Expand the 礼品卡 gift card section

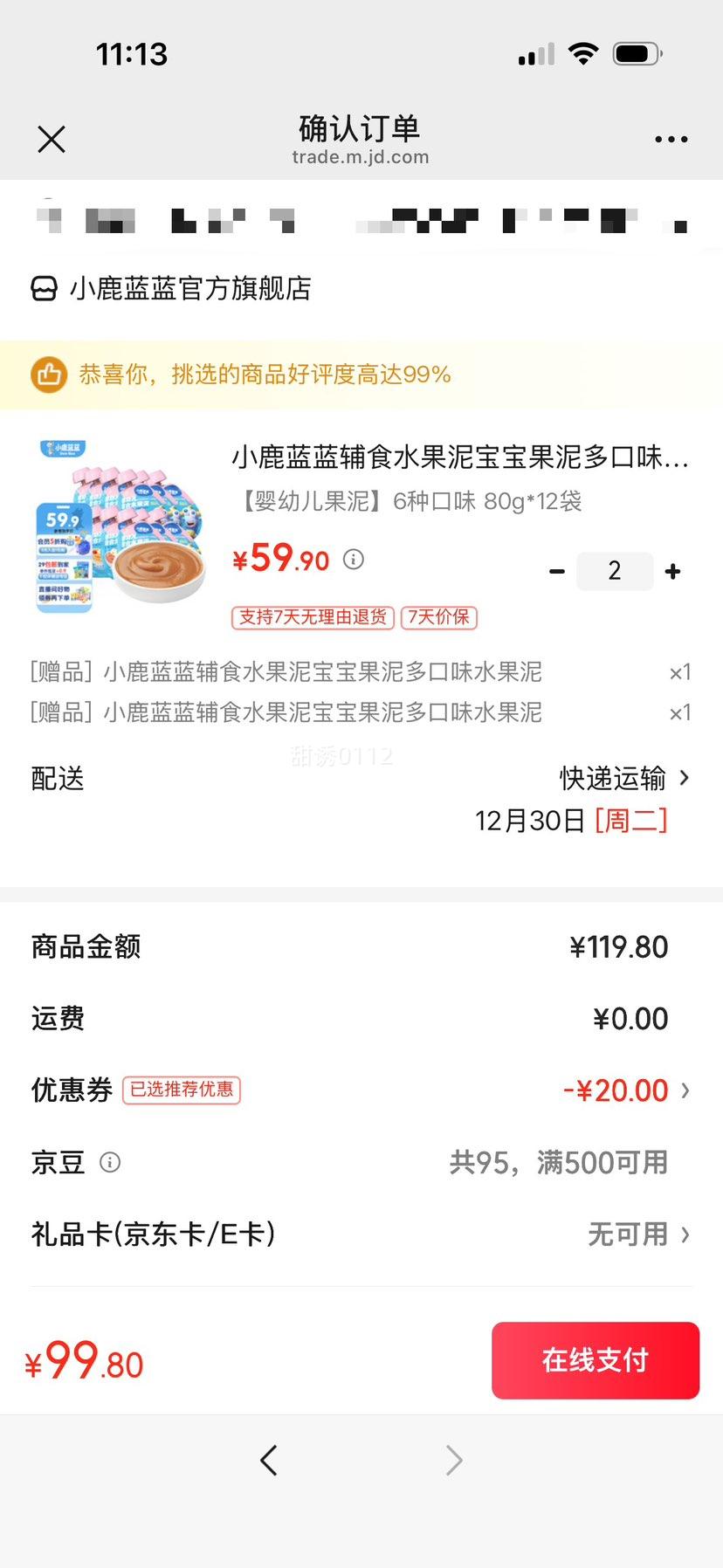pos(685,1234)
